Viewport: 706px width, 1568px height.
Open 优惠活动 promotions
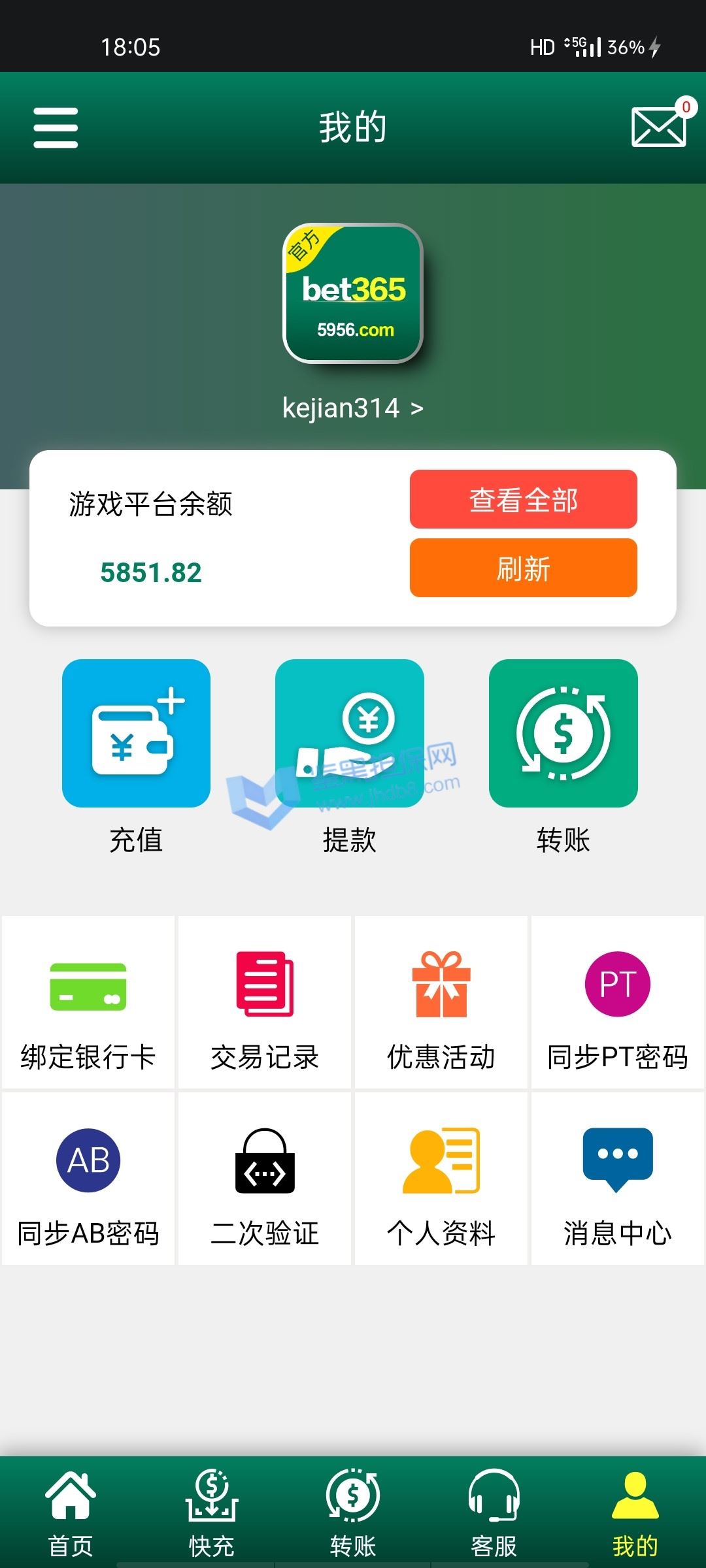(441, 1002)
